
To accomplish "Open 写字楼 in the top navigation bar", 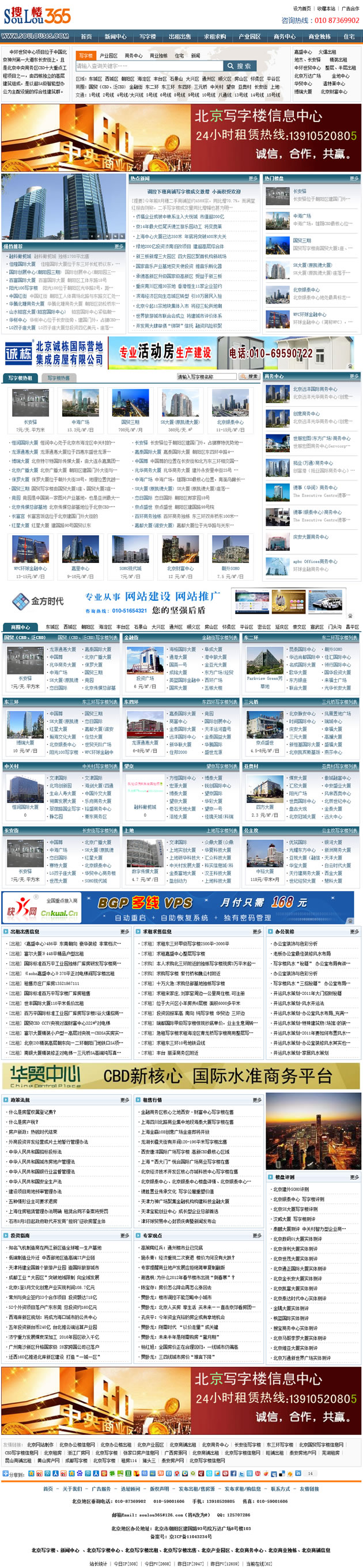I will [x=148, y=36].
